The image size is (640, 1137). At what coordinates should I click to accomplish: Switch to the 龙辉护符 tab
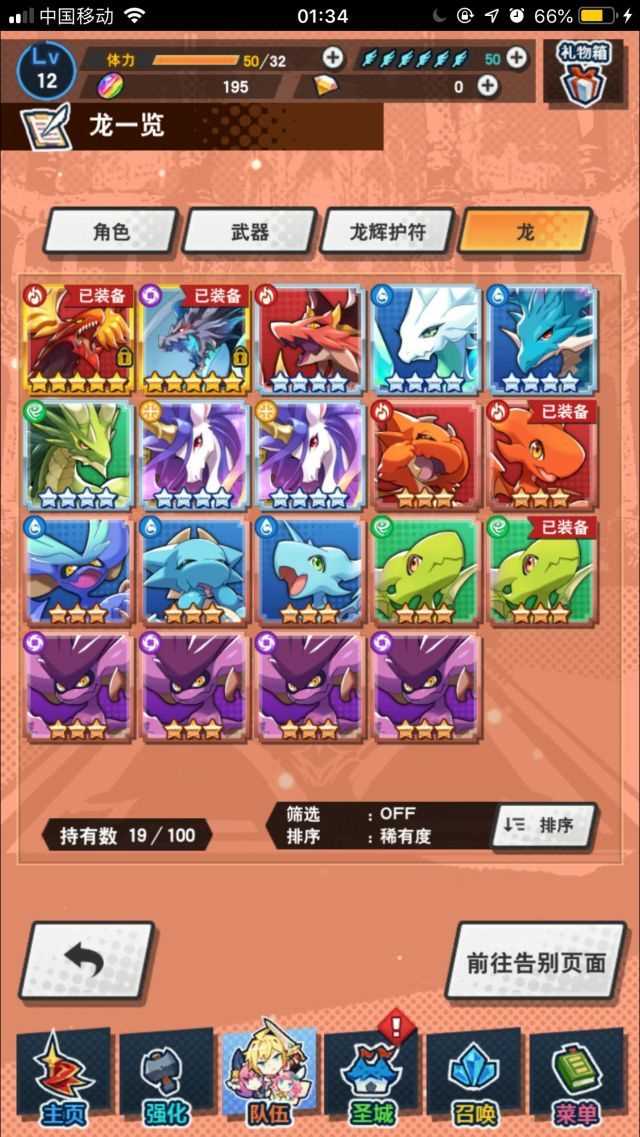[x=387, y=232]
